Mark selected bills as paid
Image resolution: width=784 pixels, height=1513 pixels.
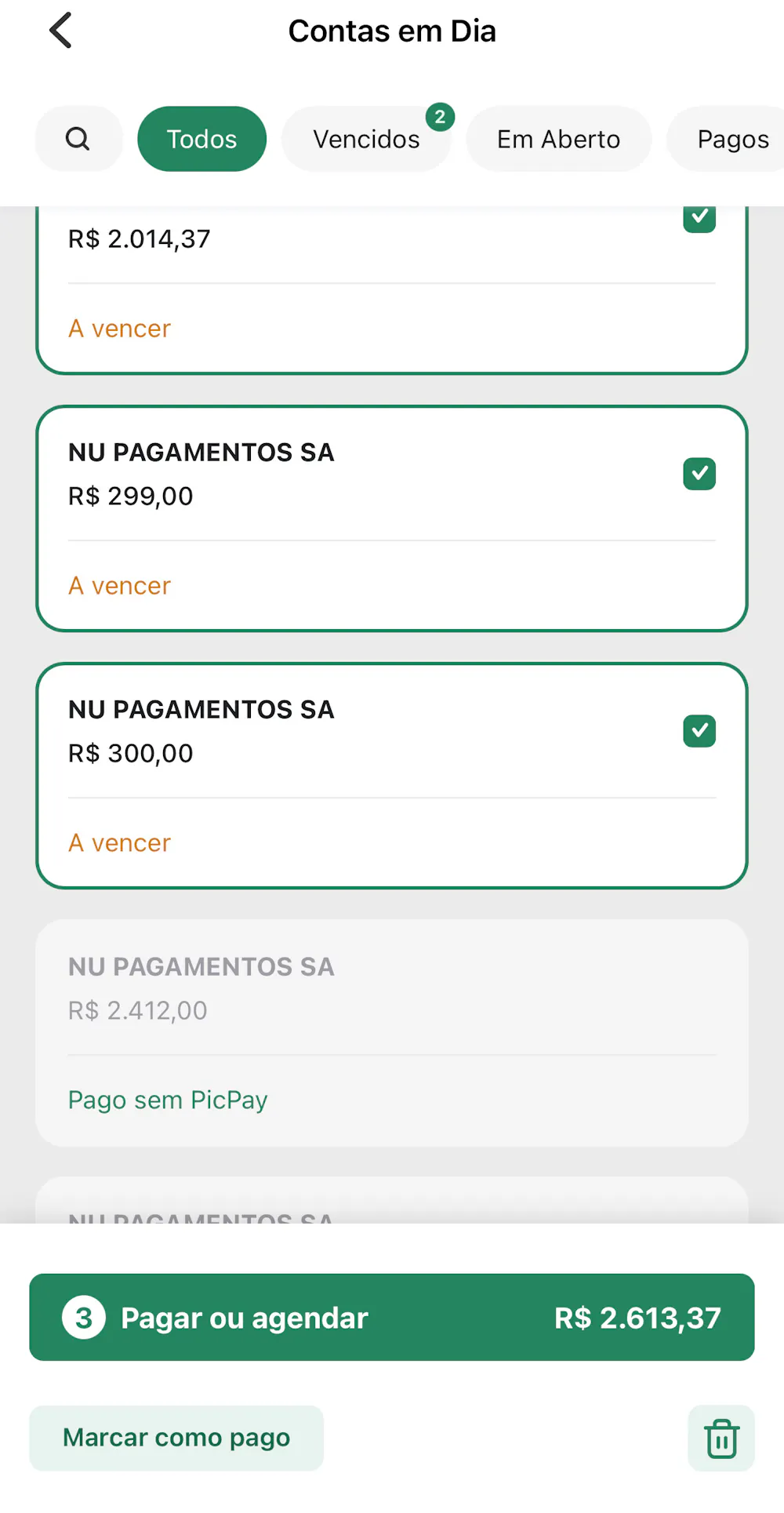pyautogui.click(x=176, y=1438)
